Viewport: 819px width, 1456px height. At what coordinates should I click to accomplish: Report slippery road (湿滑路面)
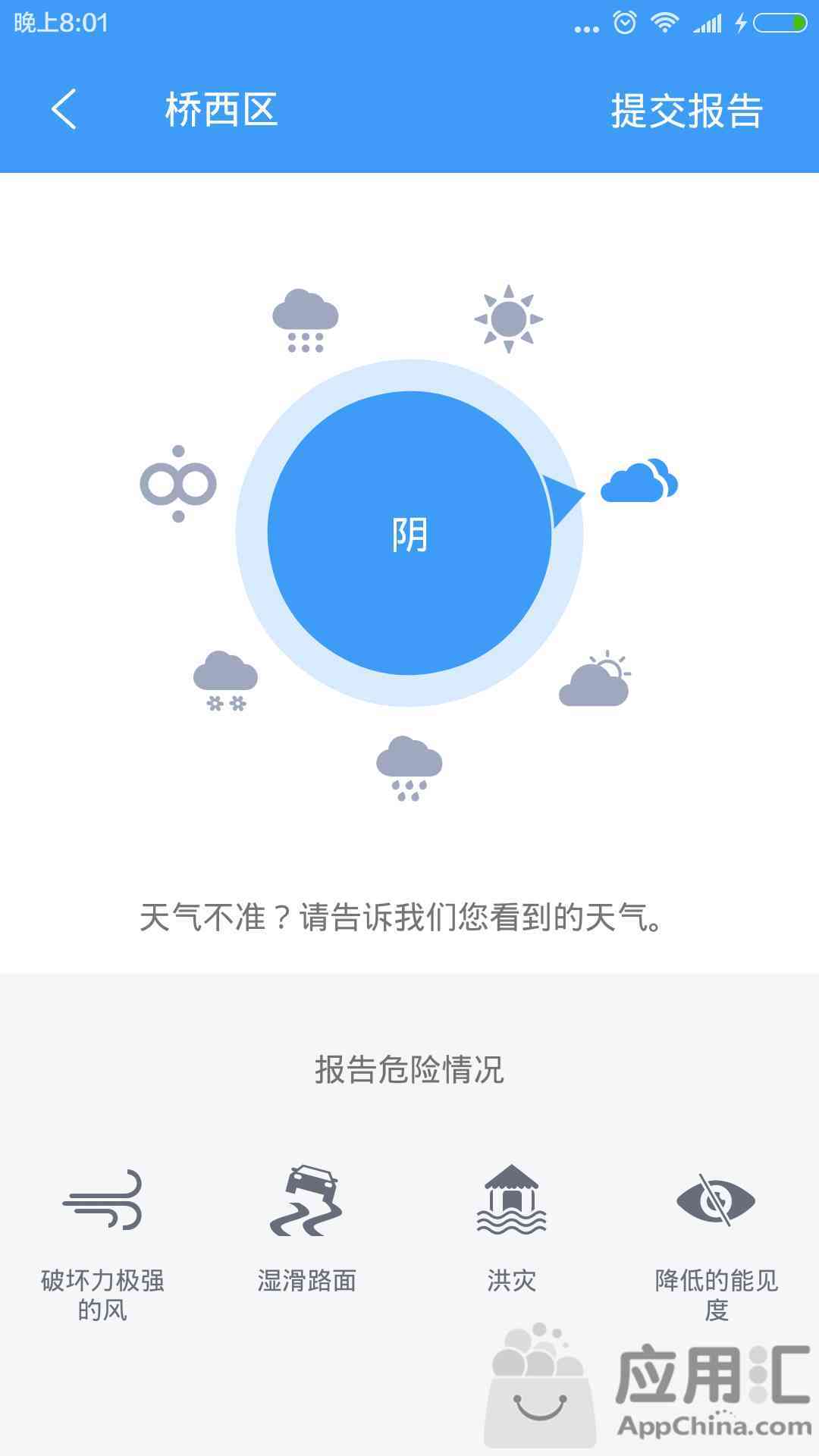coord(306,1228)
